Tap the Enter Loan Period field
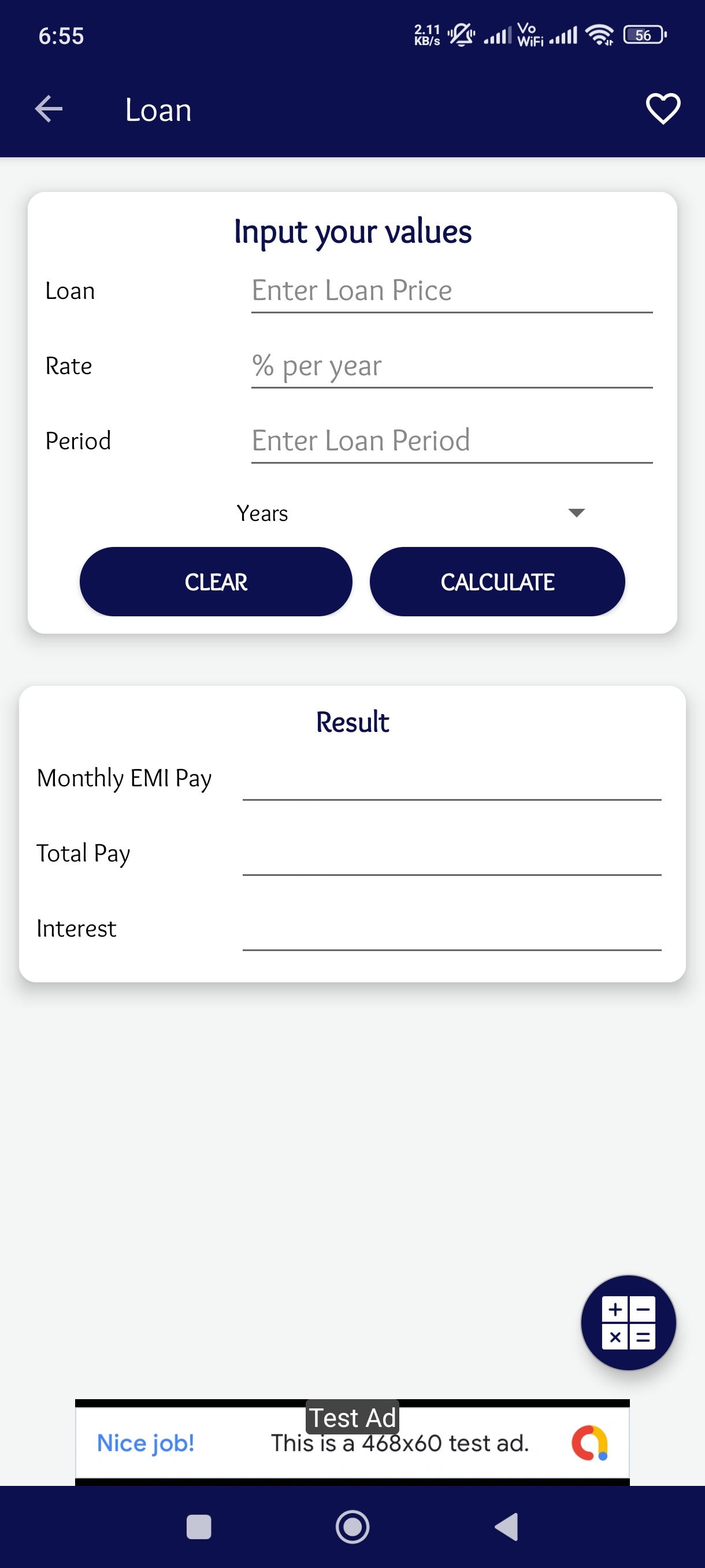 tap(451, 441)
